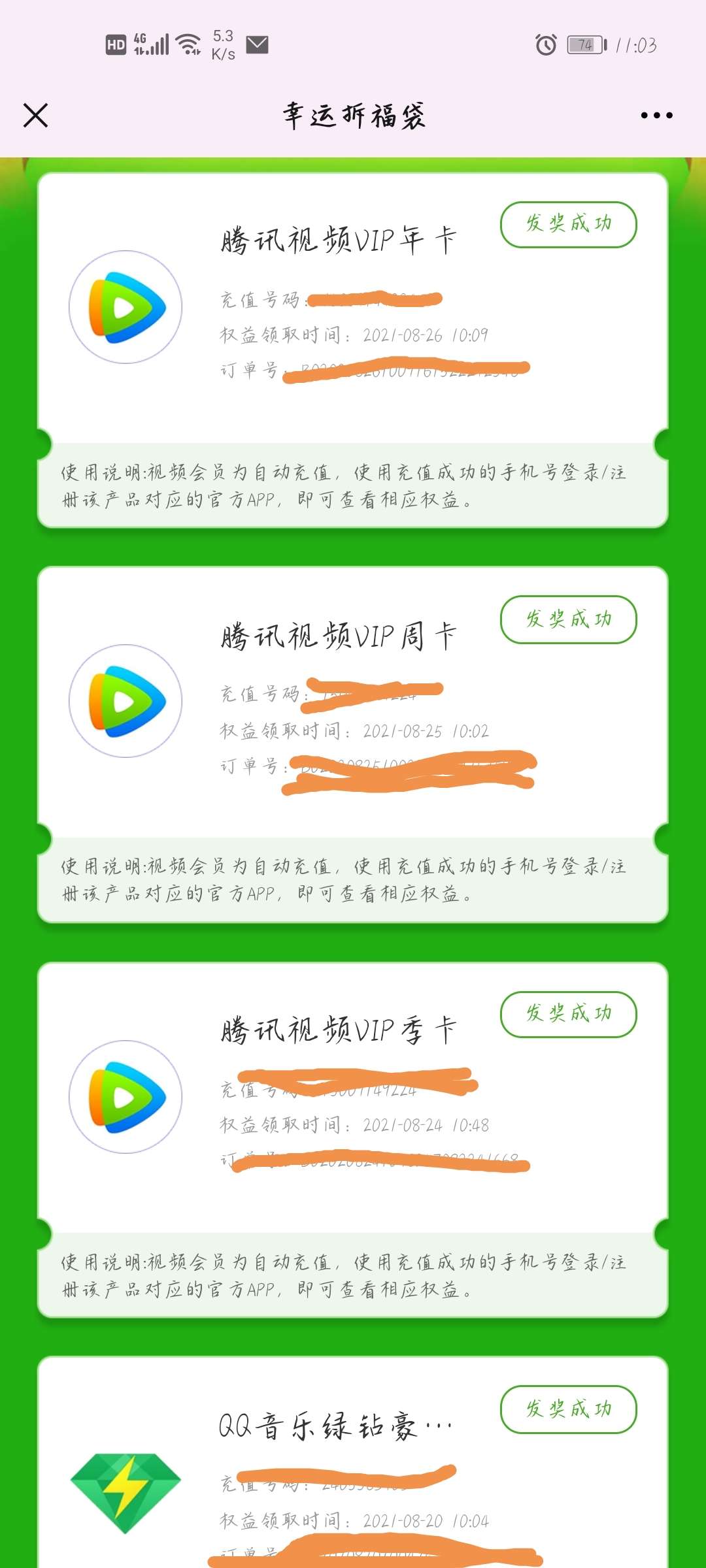Open the 腾讯视频VIP季卡 prize card
The image size is (706, 1568).
tap(337, 1030)
